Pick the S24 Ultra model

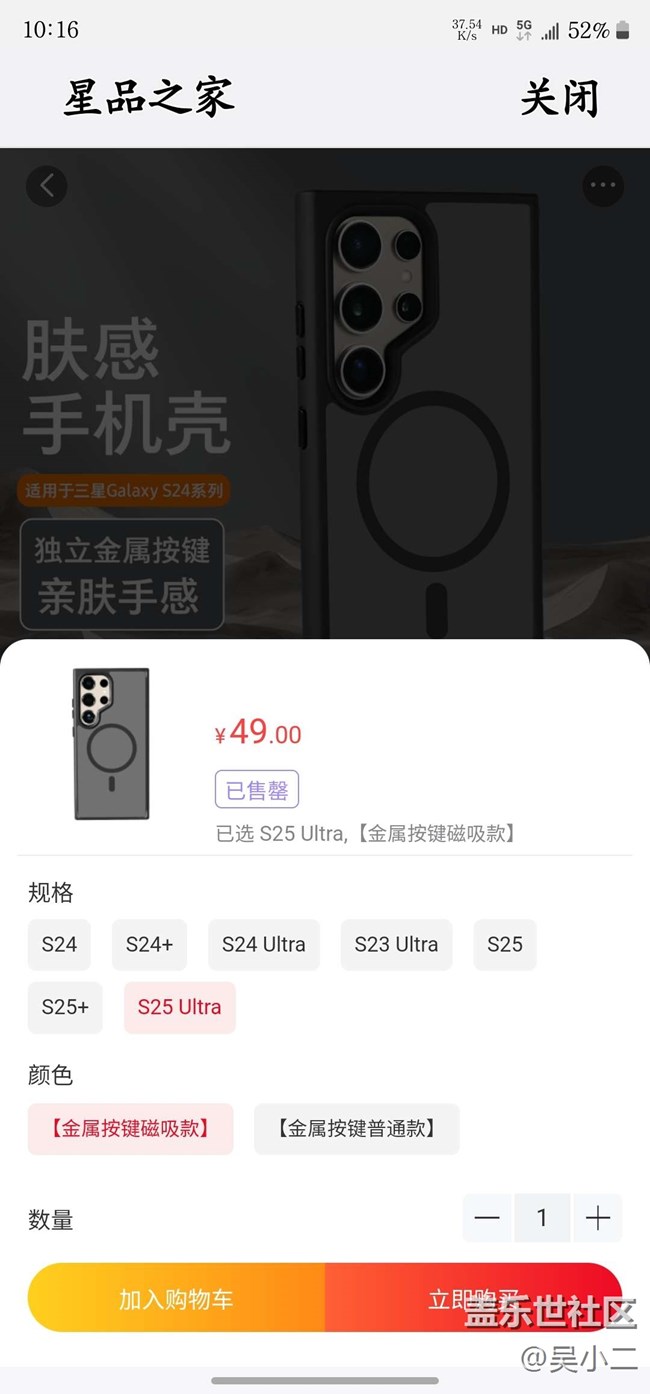(x=264, y=945)
